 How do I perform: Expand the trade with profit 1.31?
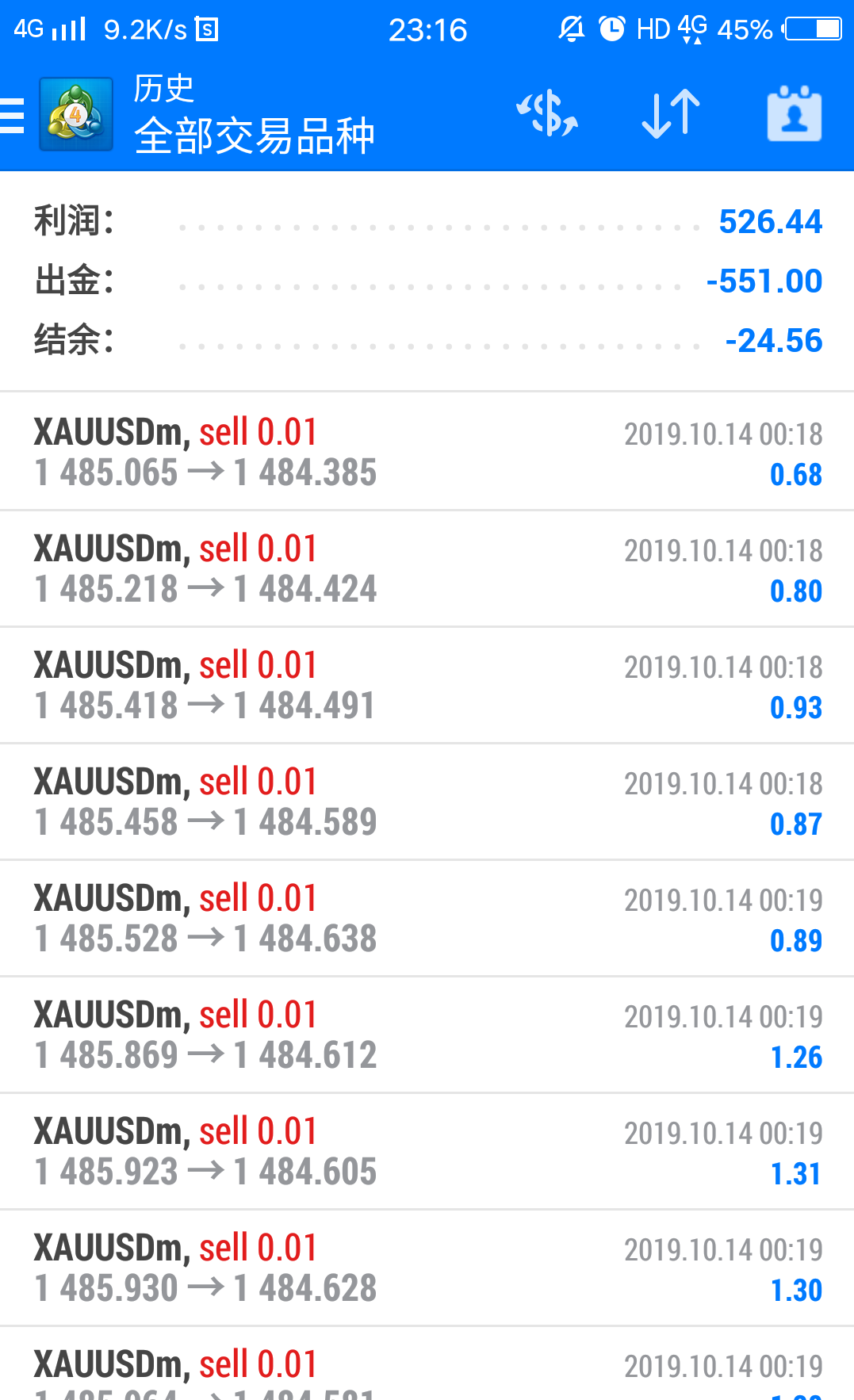coord(427,1151)
